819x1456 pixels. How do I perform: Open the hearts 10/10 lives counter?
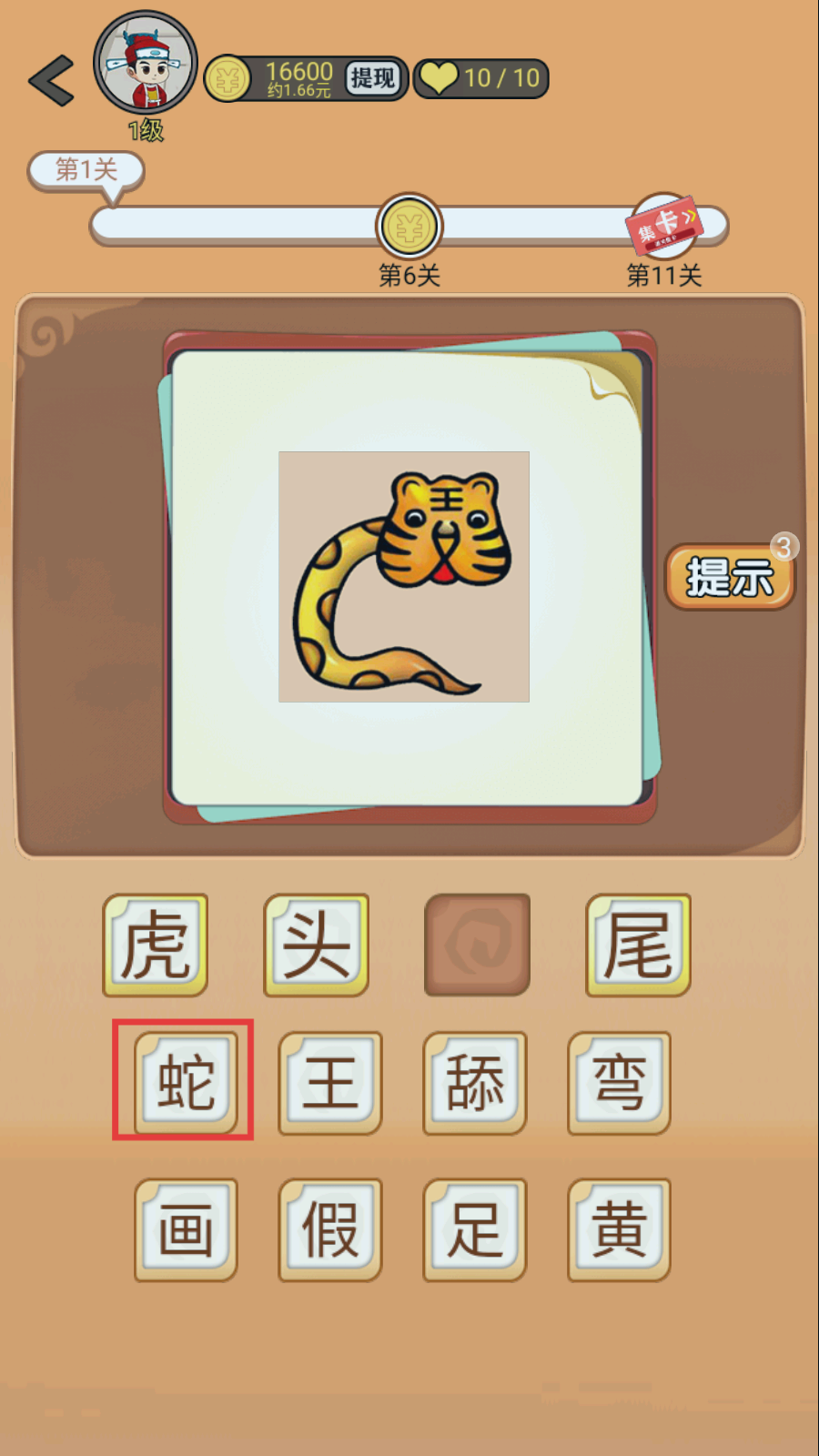(x=481, y=78)
